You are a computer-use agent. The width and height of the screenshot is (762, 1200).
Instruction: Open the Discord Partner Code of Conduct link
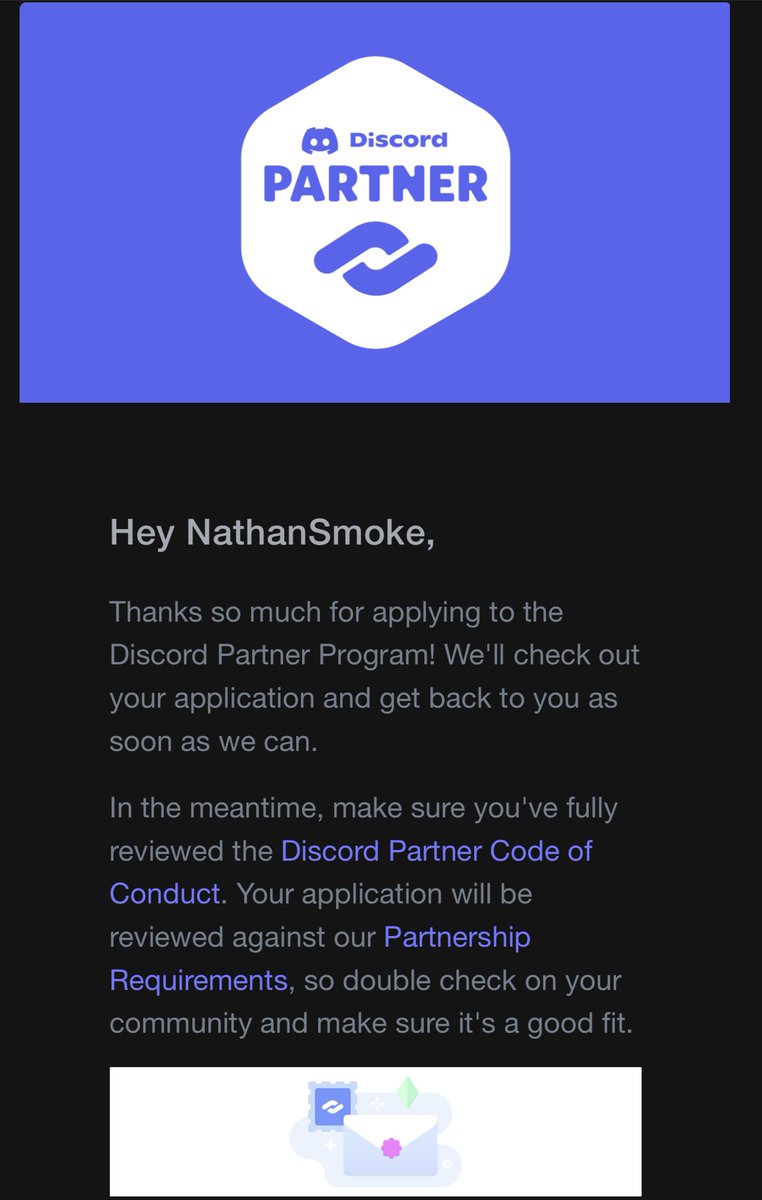tap(436, 851)
